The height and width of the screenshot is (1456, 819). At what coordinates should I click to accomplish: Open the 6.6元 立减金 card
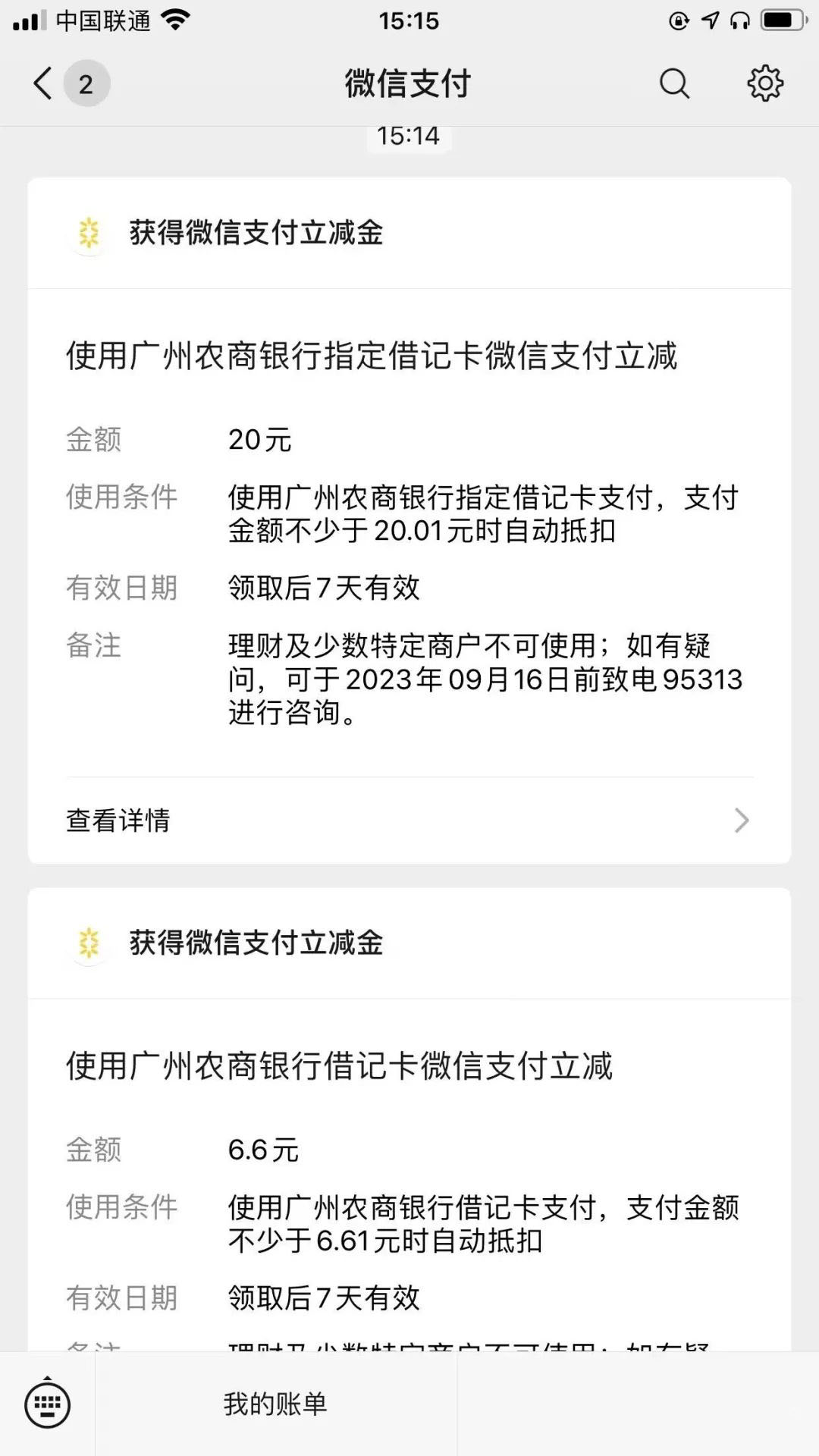tap(409, 1119)
